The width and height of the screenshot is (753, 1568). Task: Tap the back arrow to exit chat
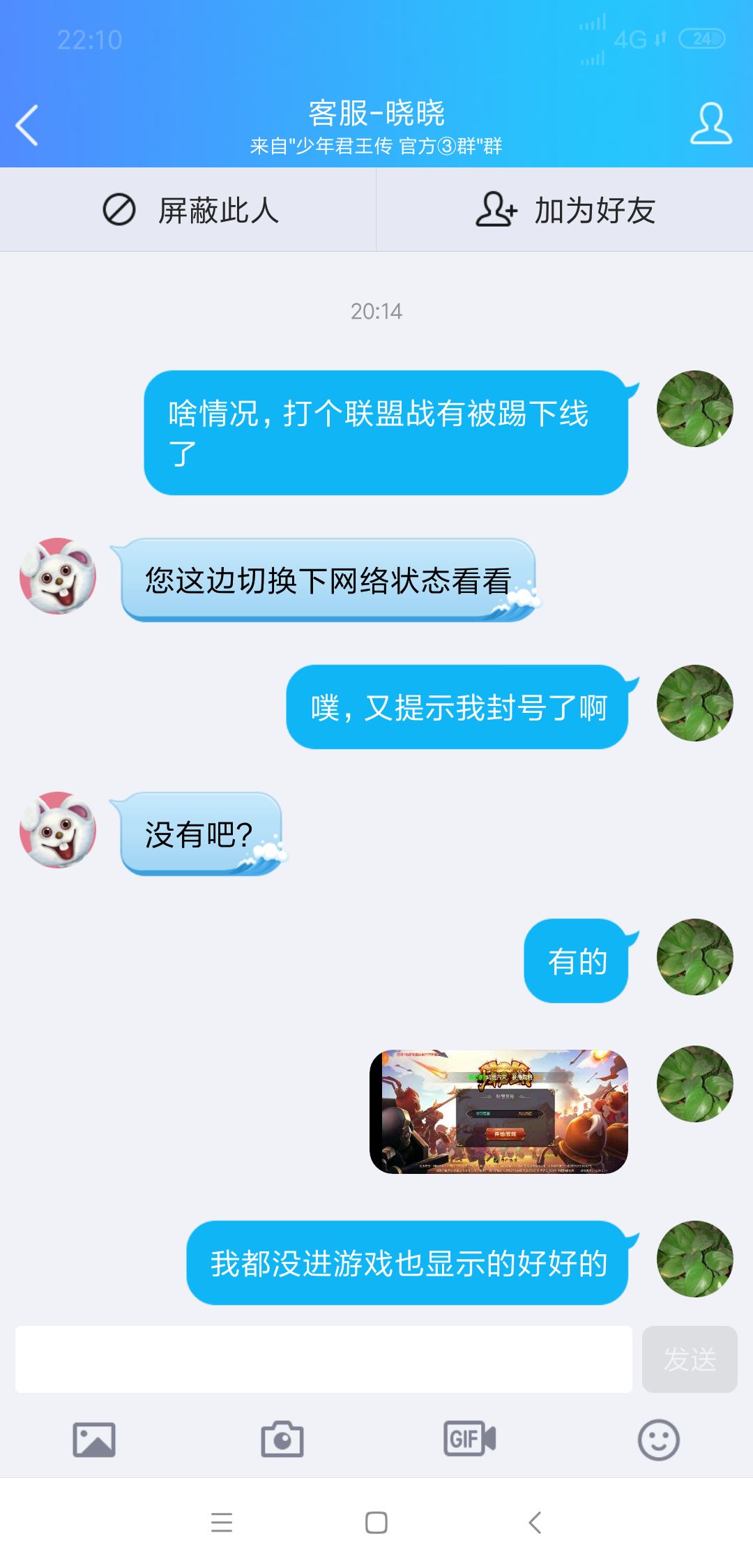pyautogui.click(x=28, y=126)
